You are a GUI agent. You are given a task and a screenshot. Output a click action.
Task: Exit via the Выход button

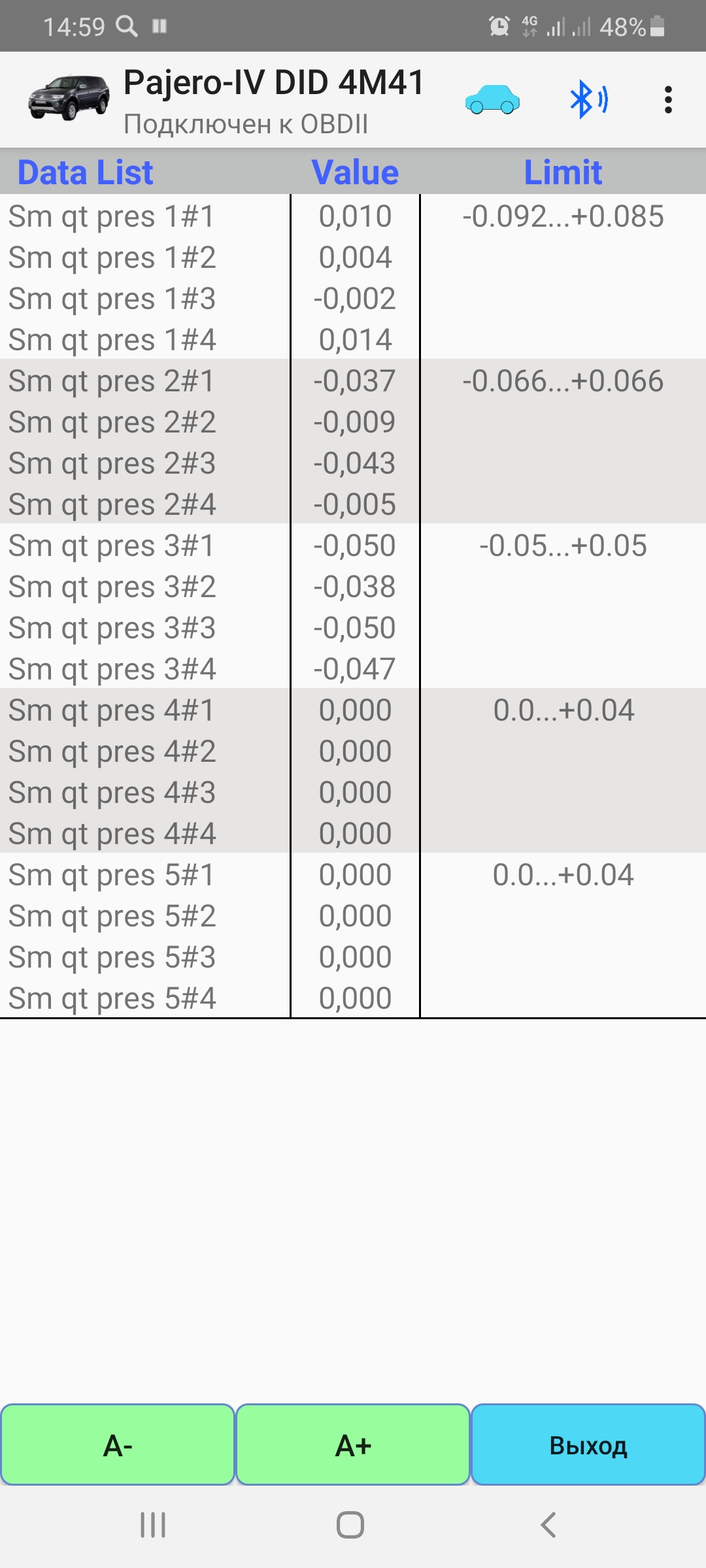[588, 1445]
